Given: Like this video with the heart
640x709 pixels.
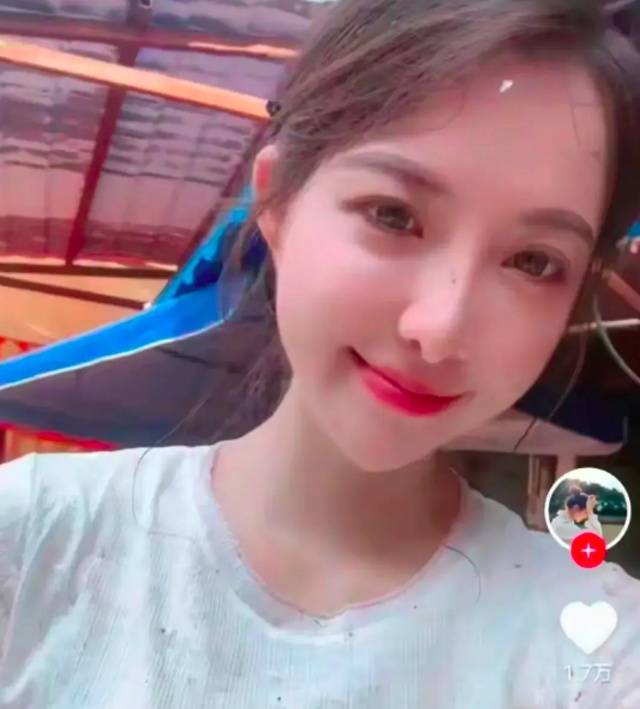Looking at the screenshot, I should (588, 626).
